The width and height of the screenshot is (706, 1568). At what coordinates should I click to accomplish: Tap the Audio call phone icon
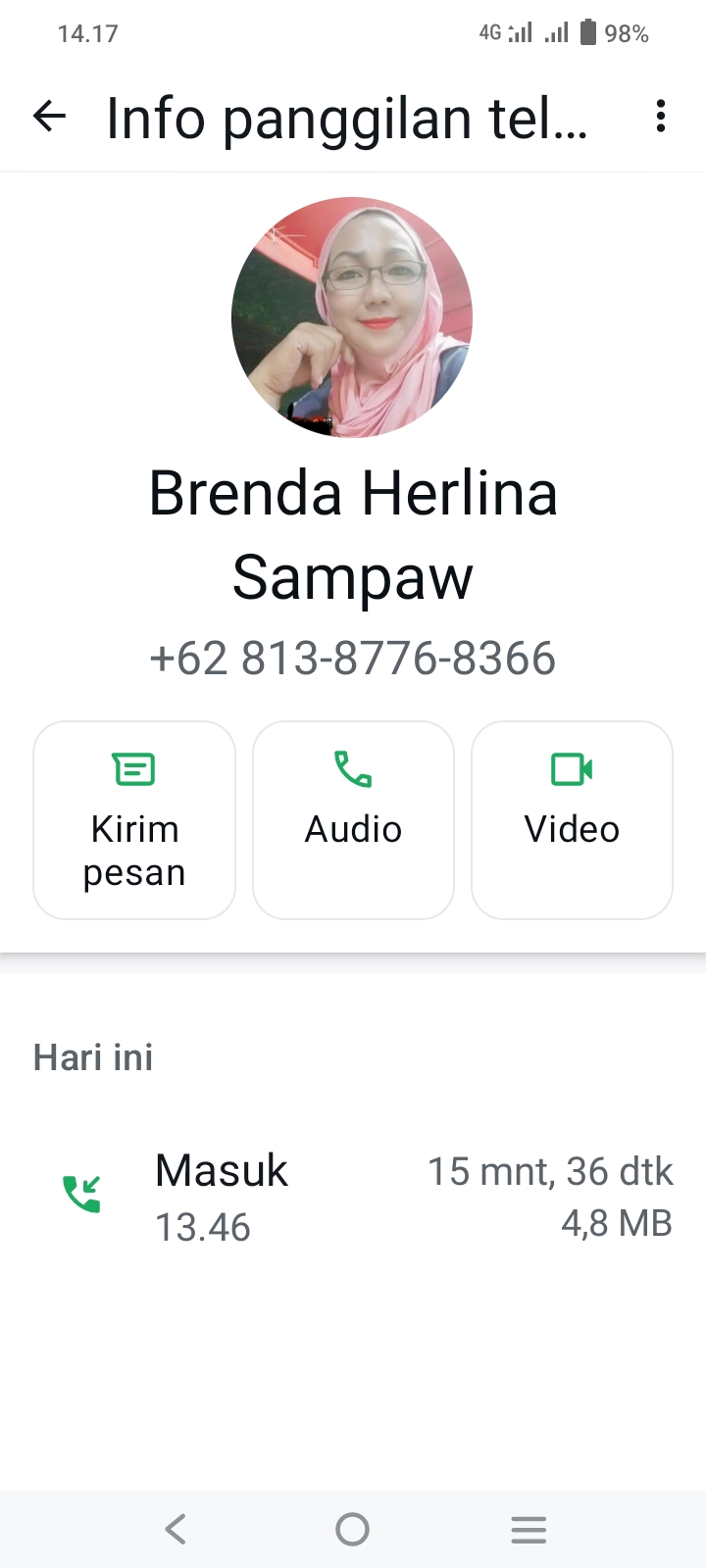(353, 770)
